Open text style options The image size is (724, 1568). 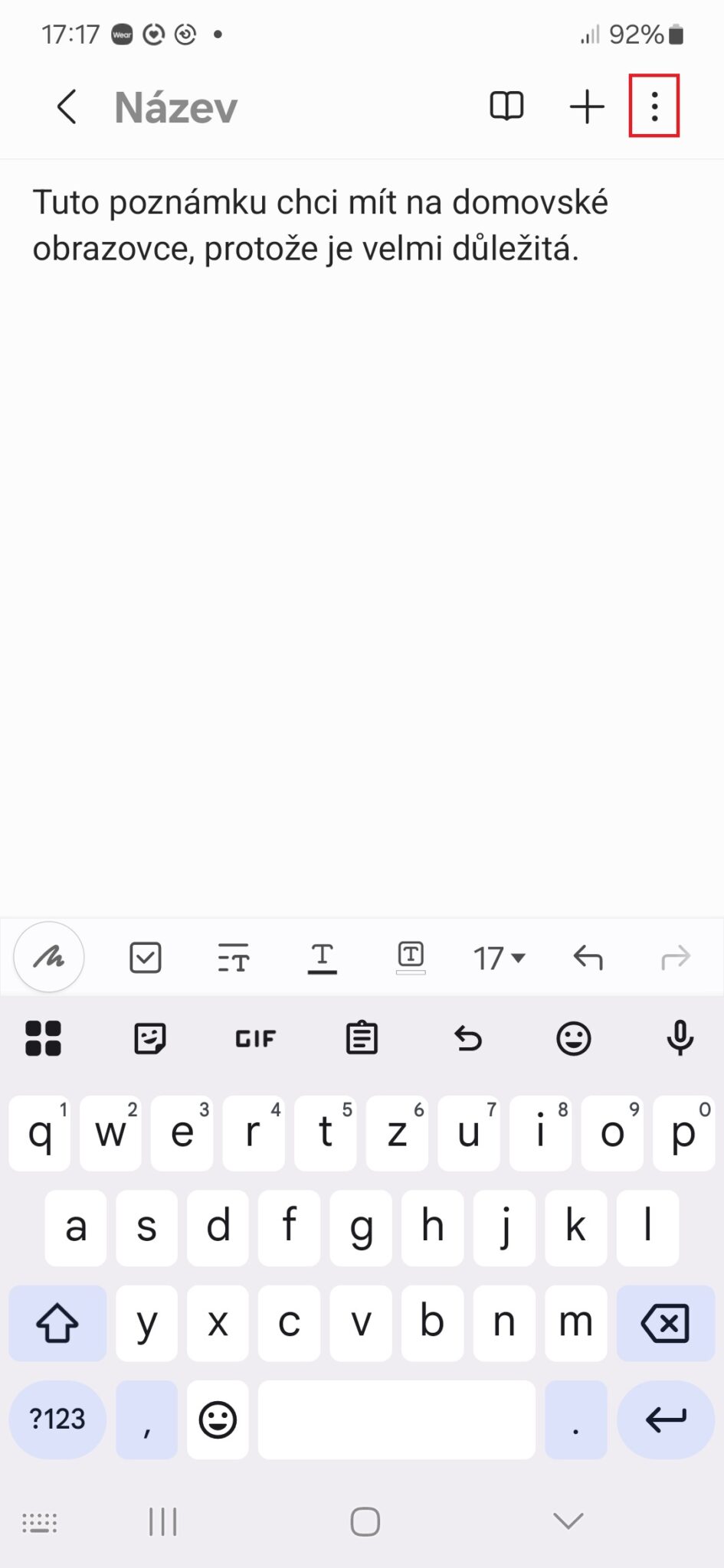[234, 957]
